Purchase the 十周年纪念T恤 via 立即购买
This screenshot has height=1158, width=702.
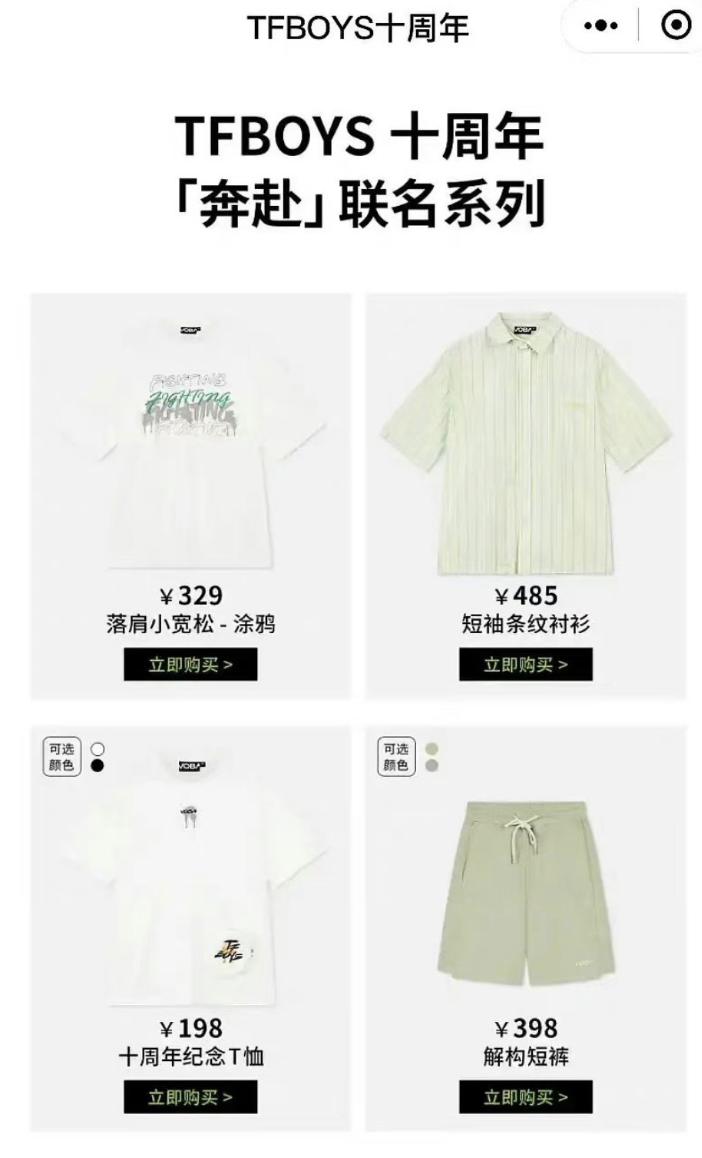(x=190, y=1097)
